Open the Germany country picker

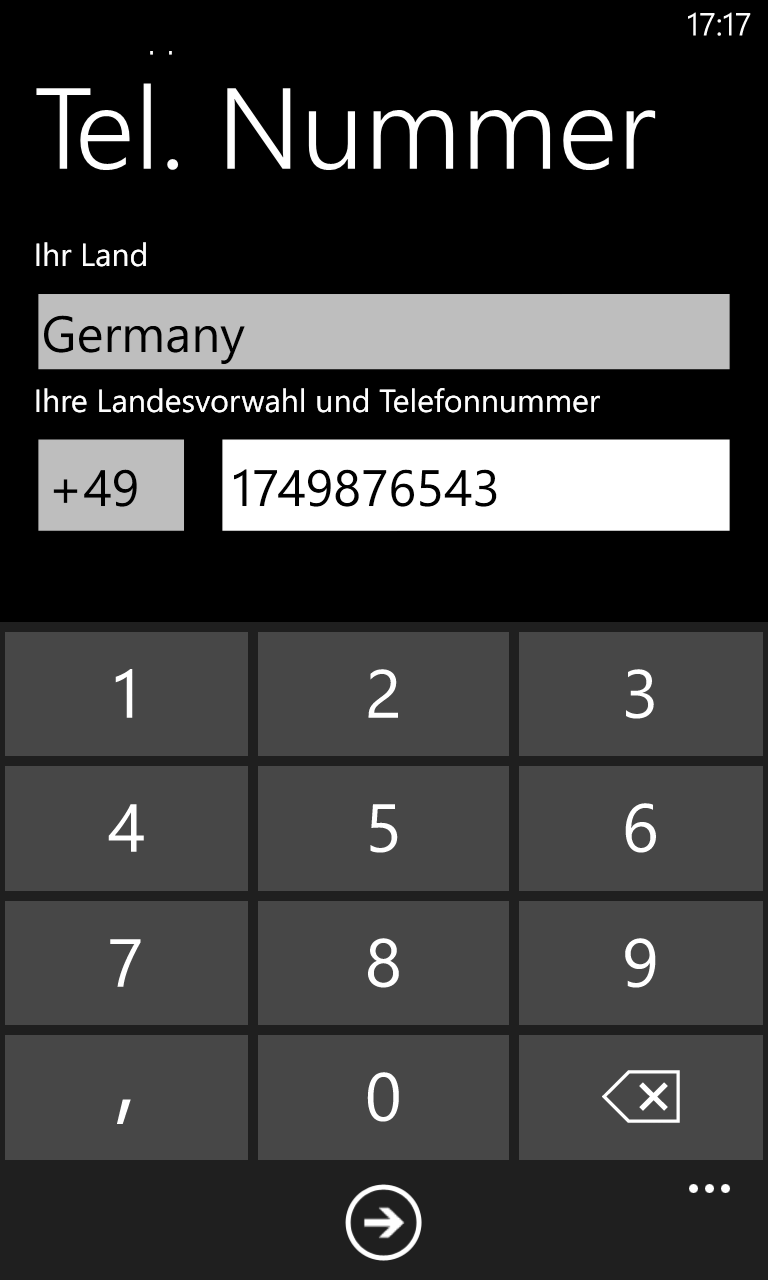click(384, 332)
